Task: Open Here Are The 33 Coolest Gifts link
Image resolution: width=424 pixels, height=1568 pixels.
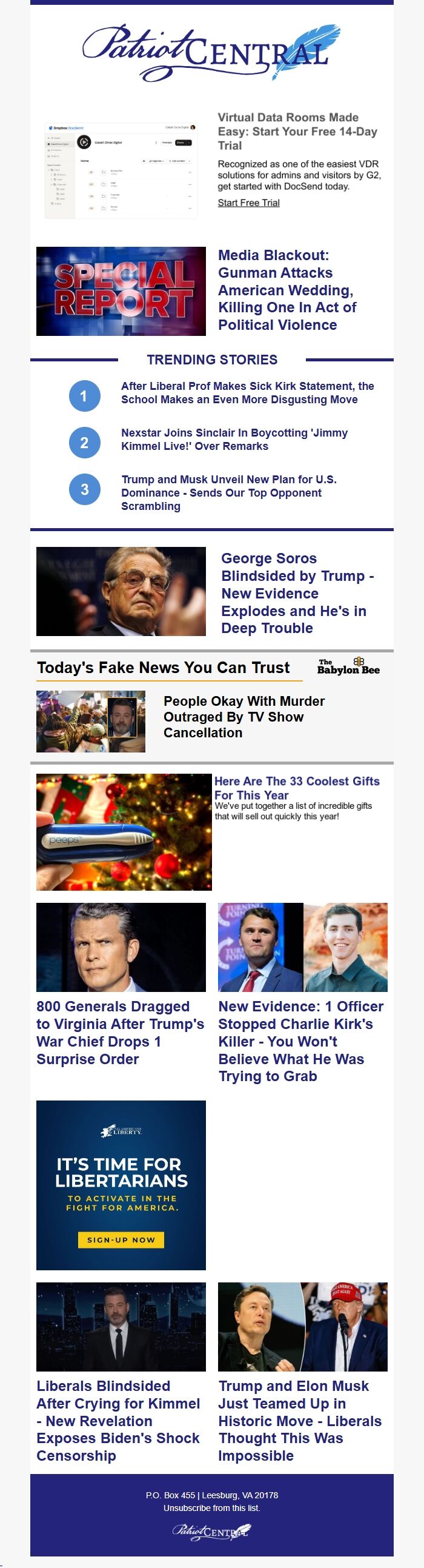Action: point(296,788)
